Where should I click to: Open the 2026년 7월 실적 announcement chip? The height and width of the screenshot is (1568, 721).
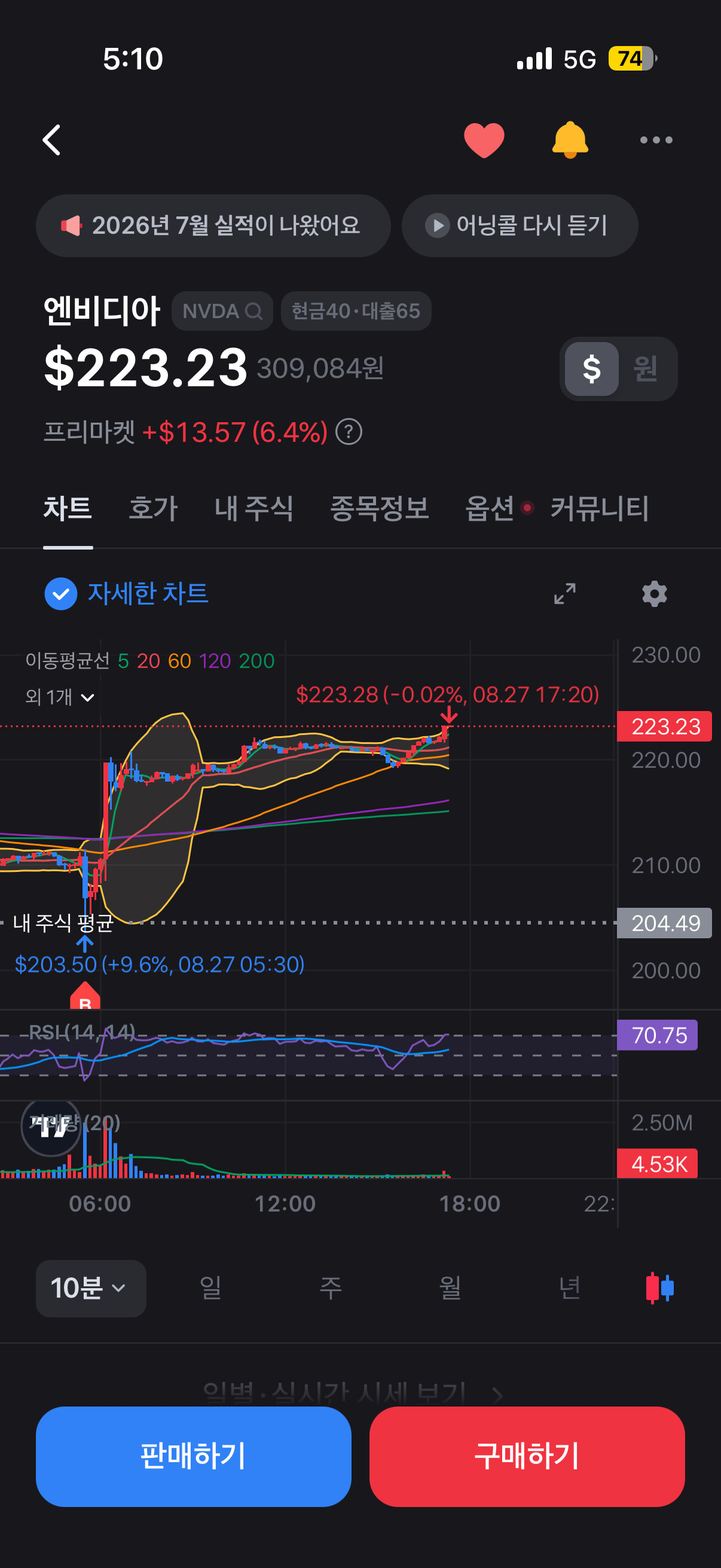click(213, 226)
